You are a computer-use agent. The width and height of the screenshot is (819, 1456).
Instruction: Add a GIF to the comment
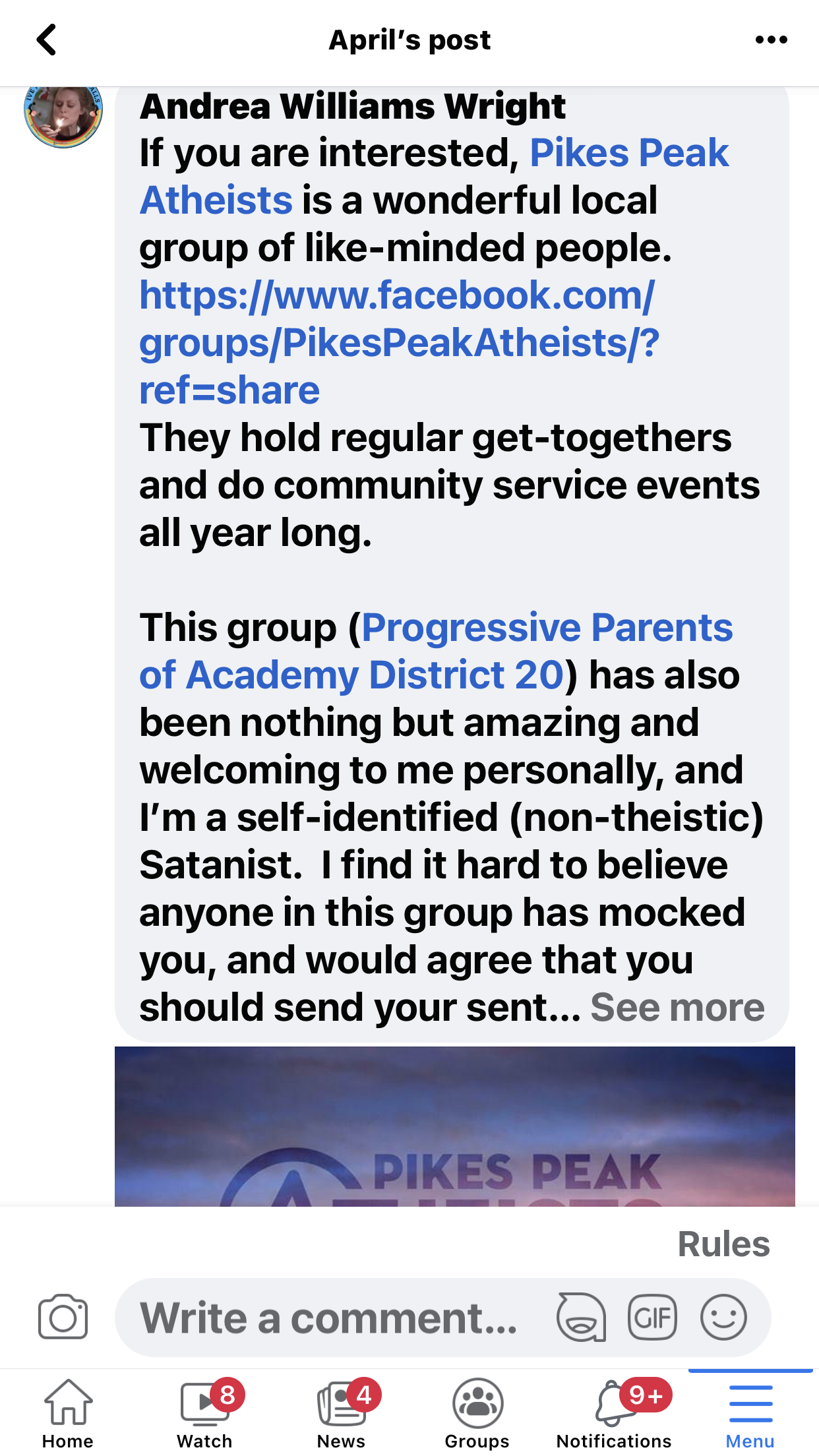652,1318
